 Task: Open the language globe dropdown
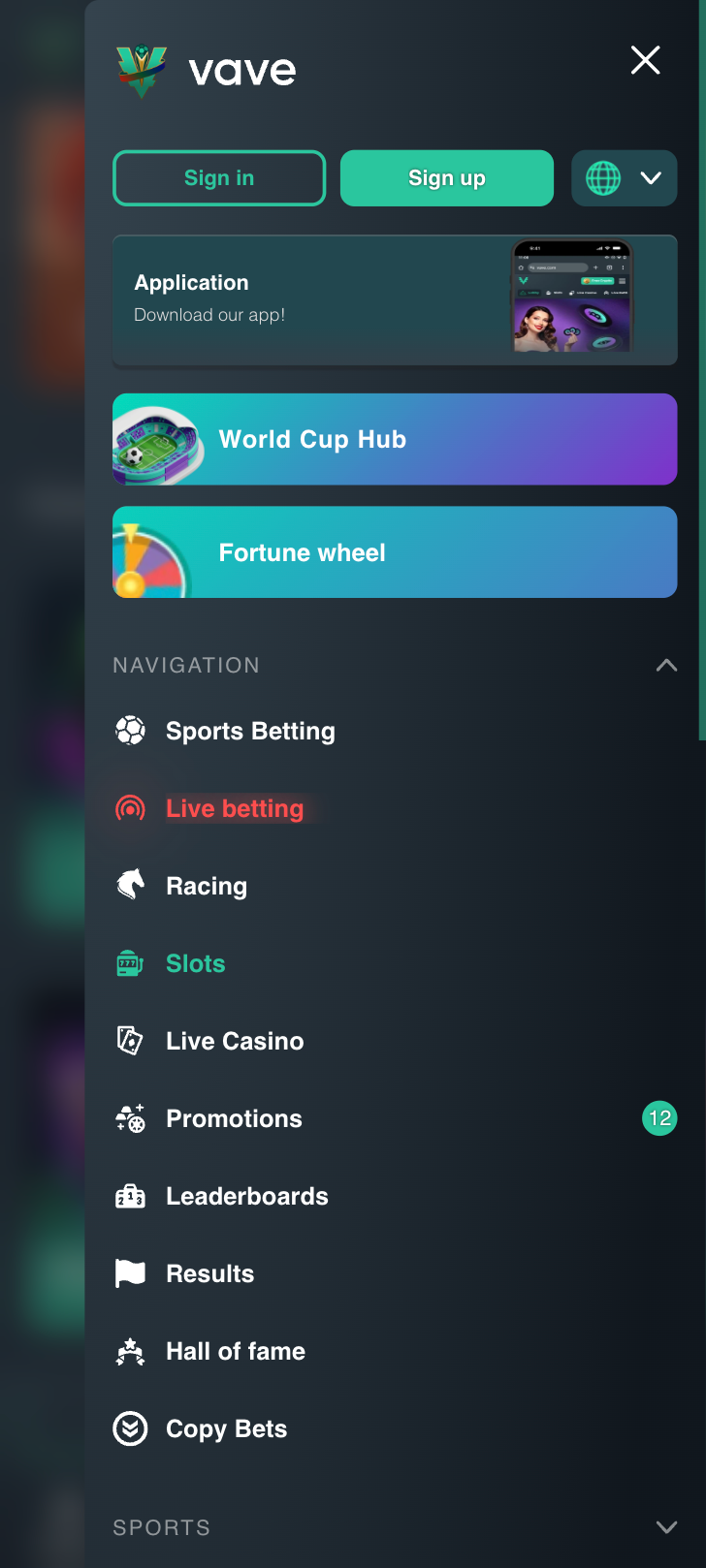pos(625,178)
